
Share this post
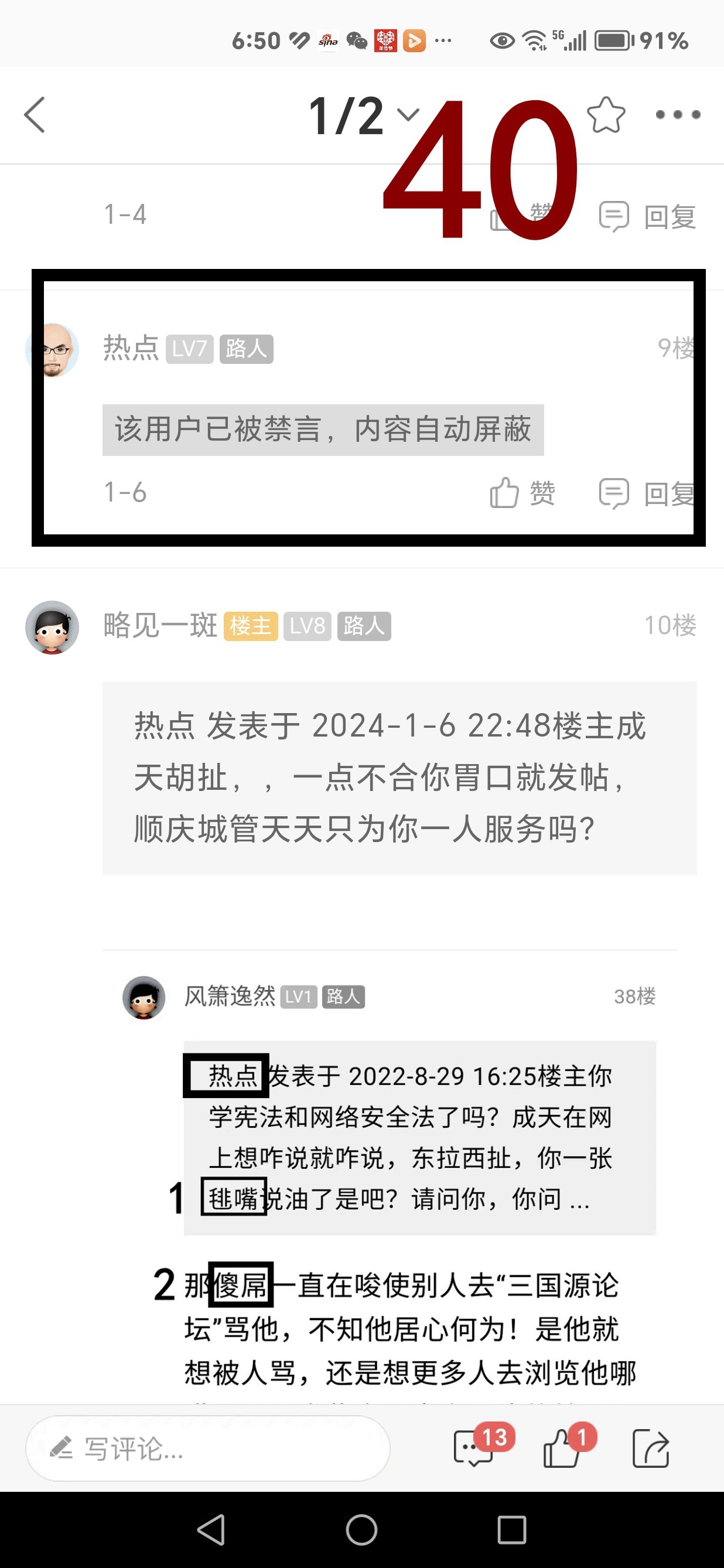(650, 1448)
